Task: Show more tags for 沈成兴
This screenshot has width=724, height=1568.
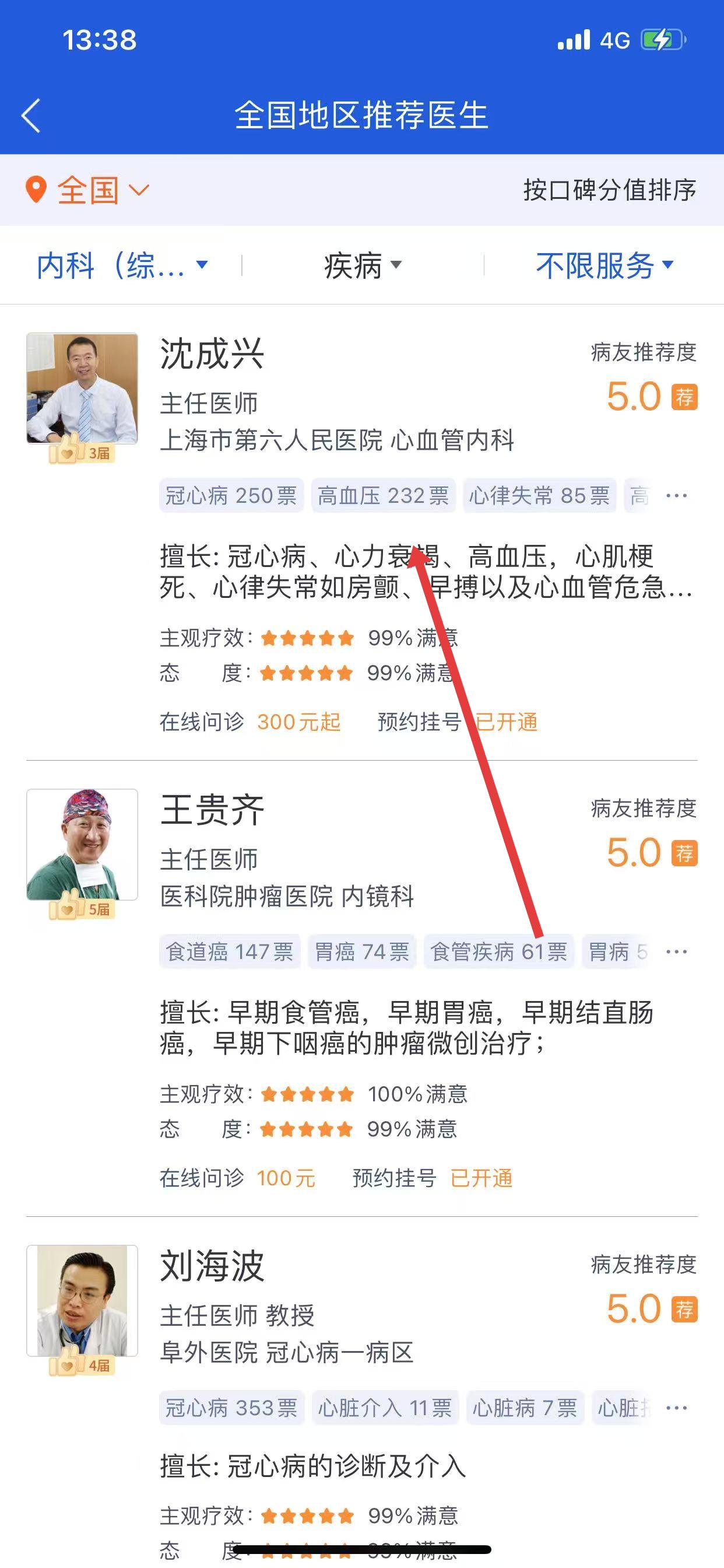Action: [x=677, y=495]
